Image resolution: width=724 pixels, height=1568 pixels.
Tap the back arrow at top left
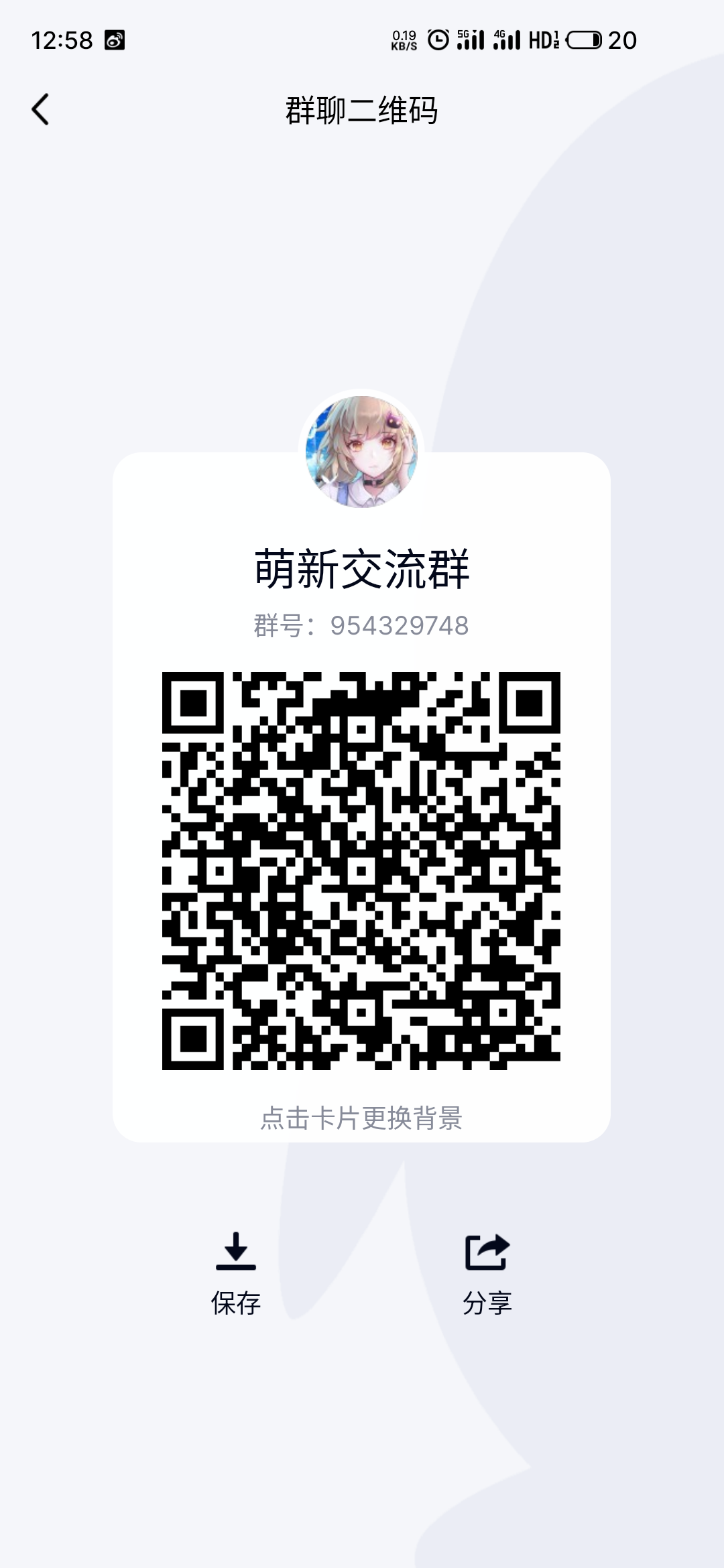tap(42, 109)
